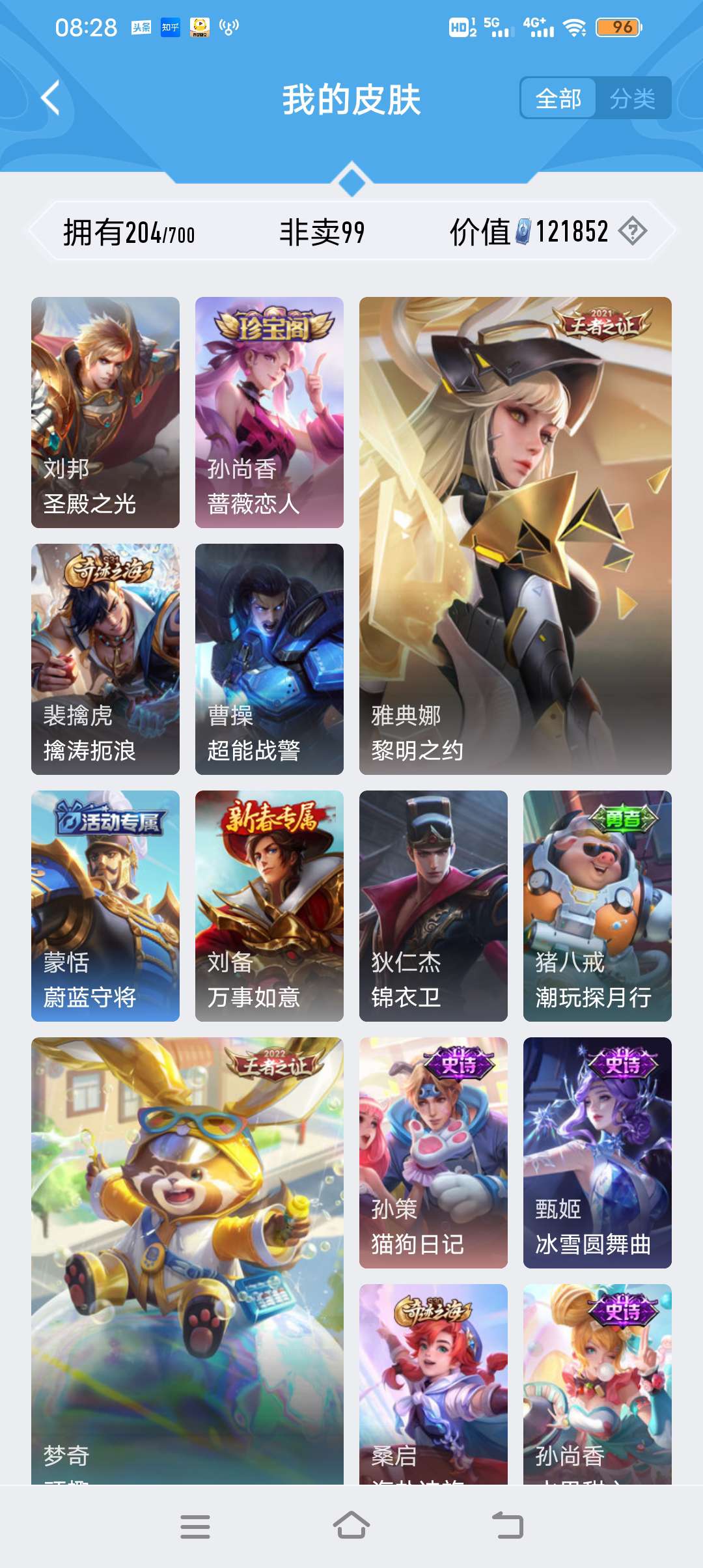Viewport: 703px width, 1568px height.
Task: Open the value help question mark icon
Action: pos(632,231)
